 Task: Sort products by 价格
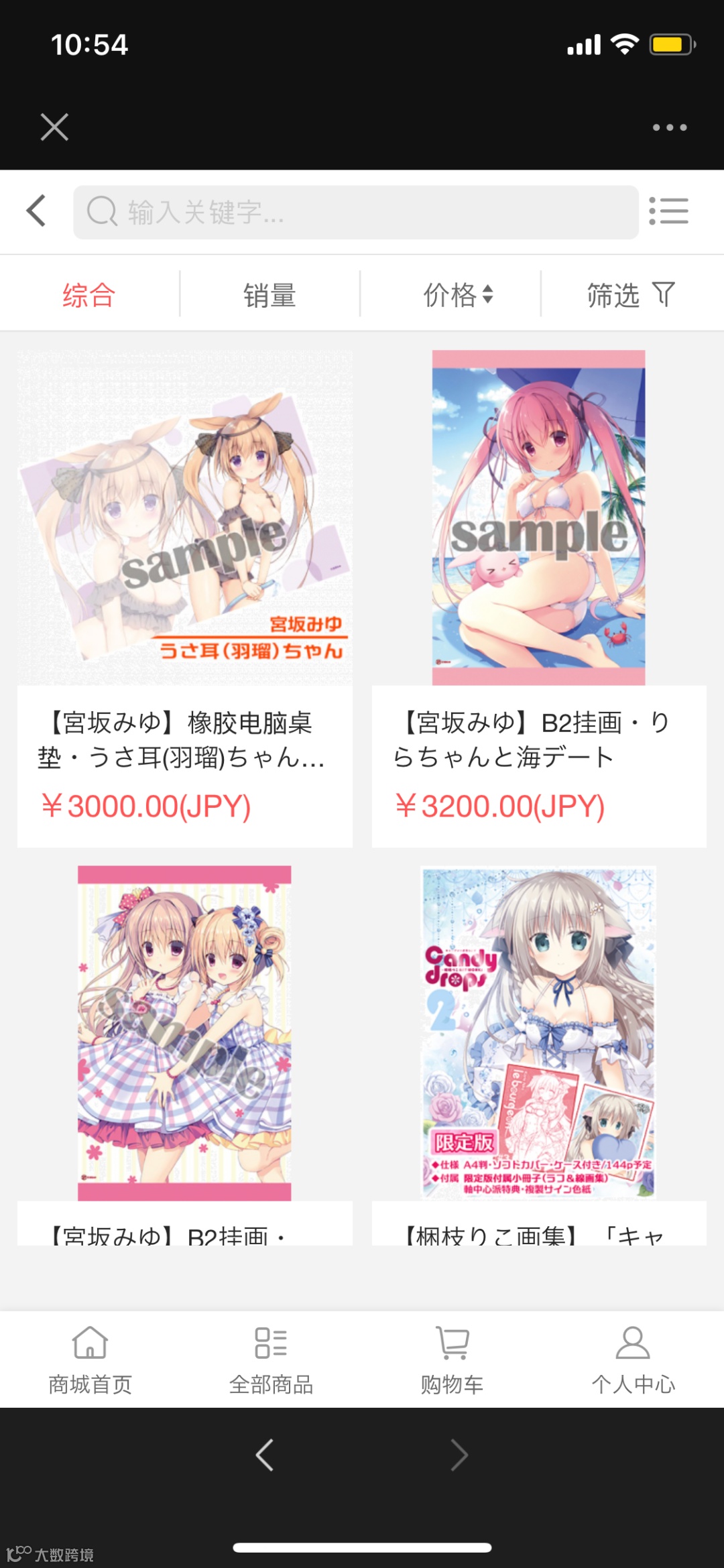coord(457,295)
